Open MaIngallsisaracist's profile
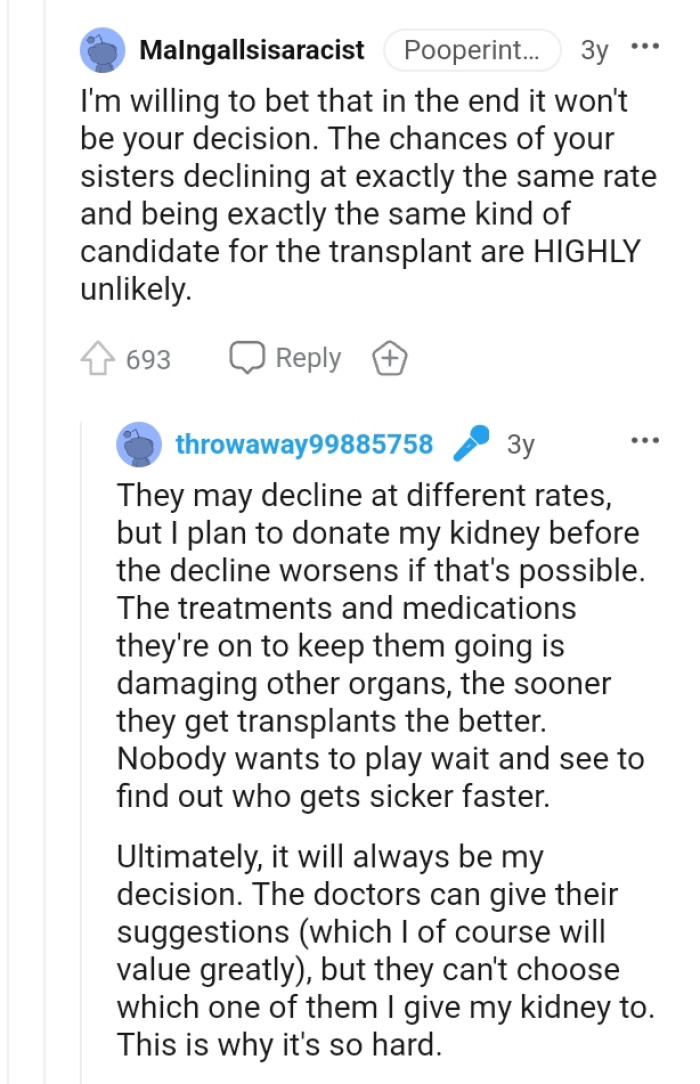Image resolution: width=700 pixels, height=1084 pixels. 251,50
